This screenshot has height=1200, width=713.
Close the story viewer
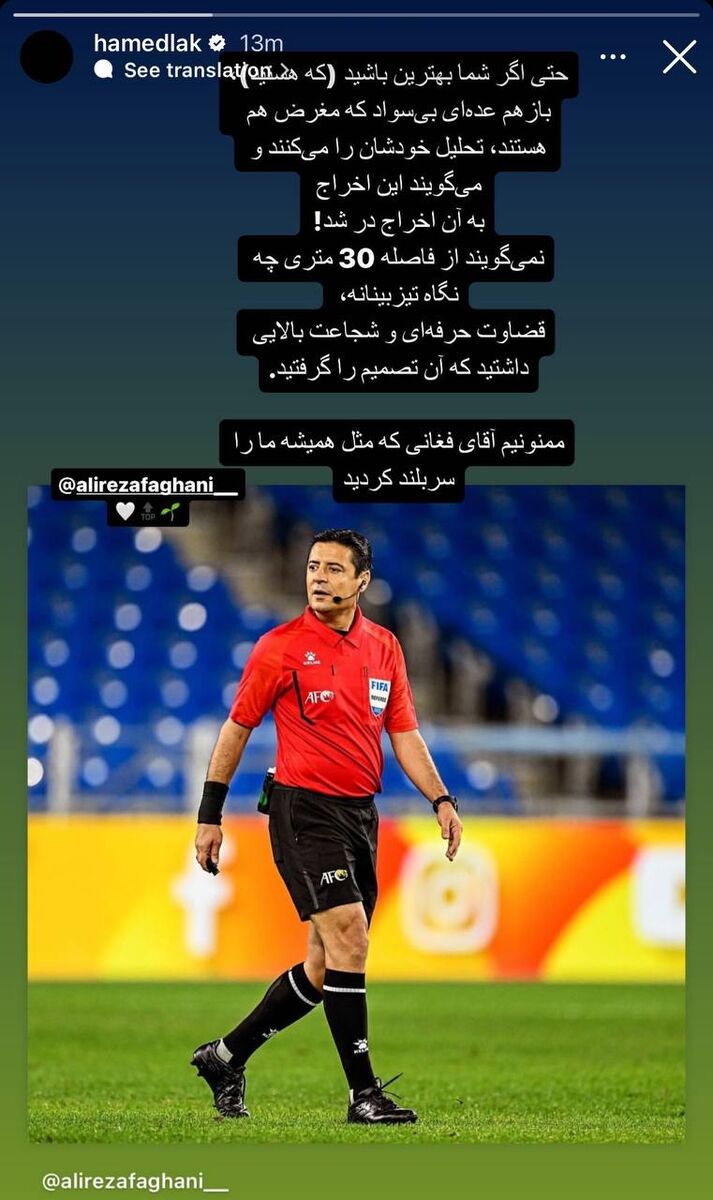[x=679, y=57]
